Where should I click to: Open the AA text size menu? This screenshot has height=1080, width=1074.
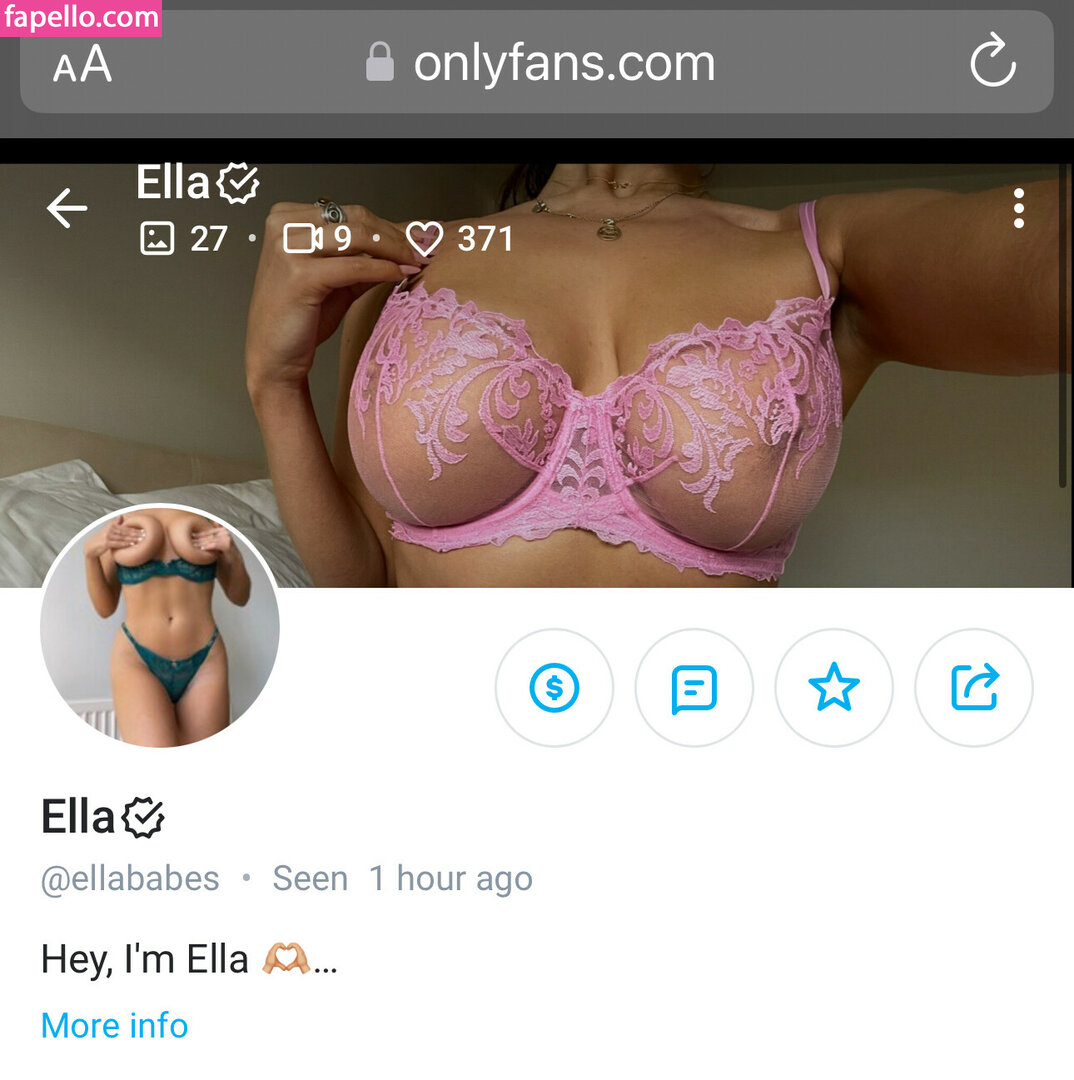(82, 66)
